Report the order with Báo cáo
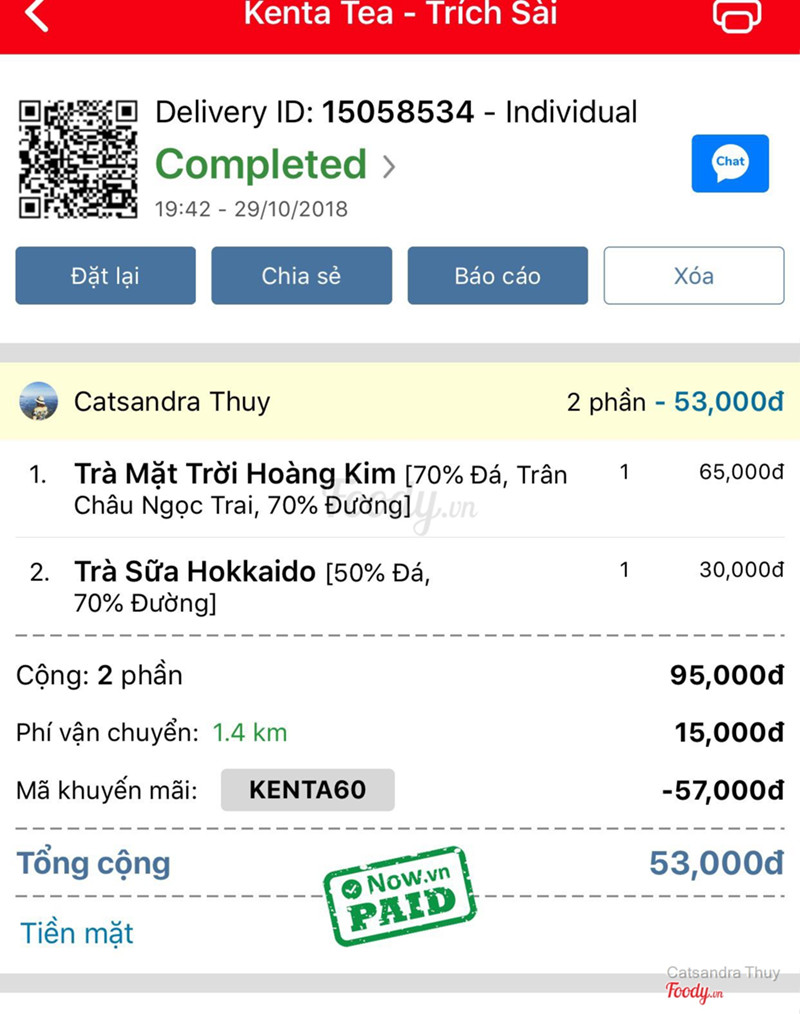 (497, 275)
